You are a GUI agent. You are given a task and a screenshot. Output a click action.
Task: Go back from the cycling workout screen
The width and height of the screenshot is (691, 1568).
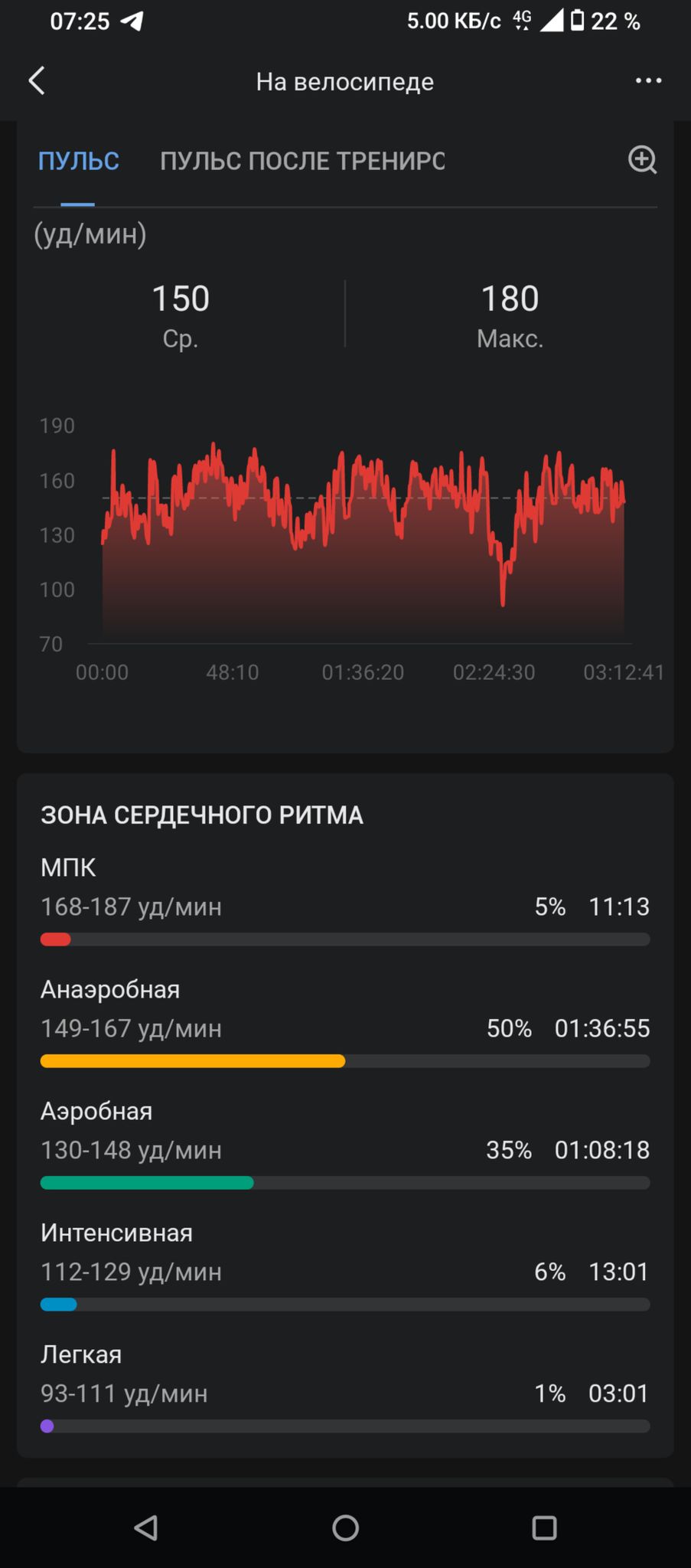[x=37, y=80]
